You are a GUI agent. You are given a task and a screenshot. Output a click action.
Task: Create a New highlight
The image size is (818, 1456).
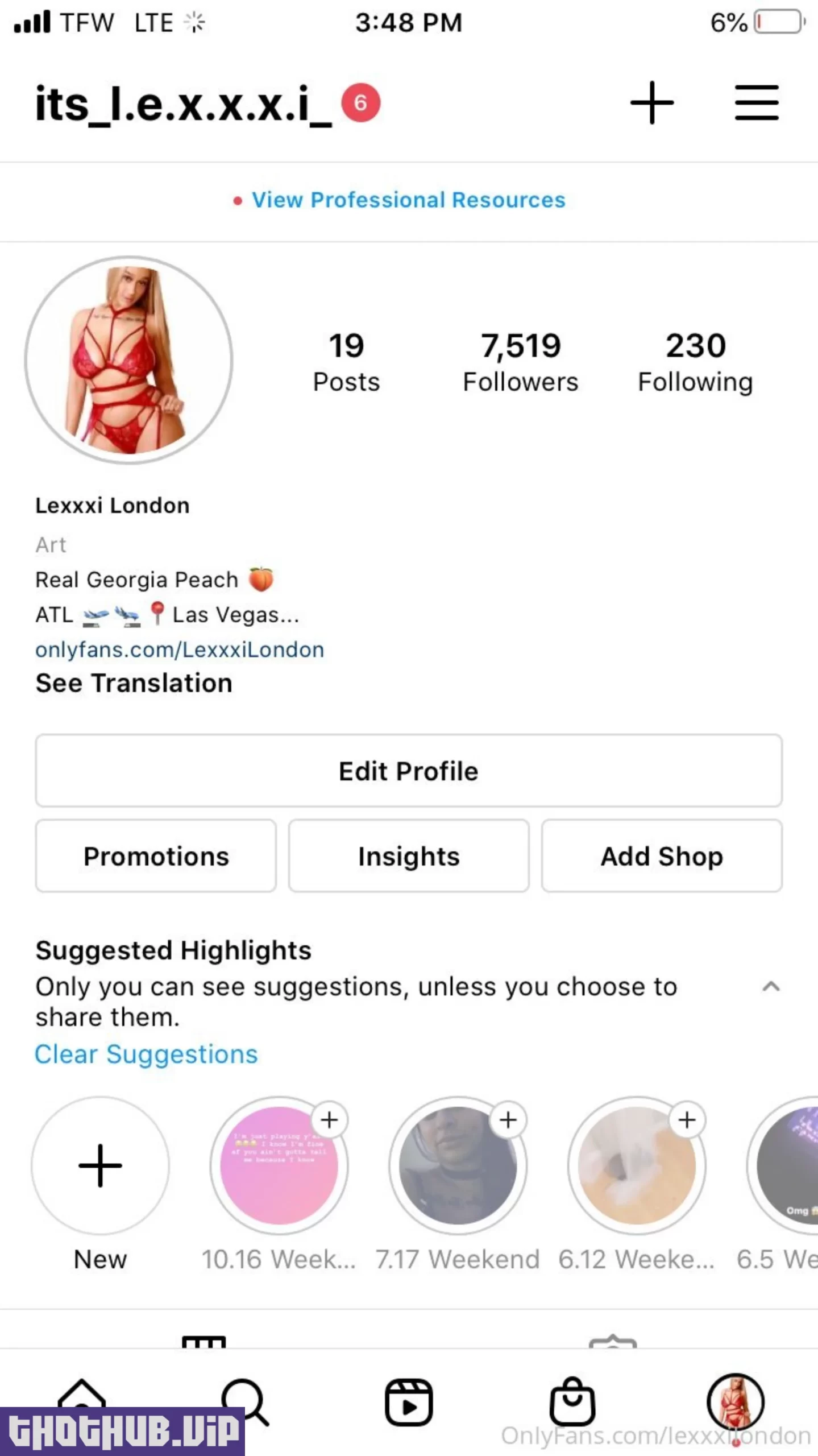101,1165
